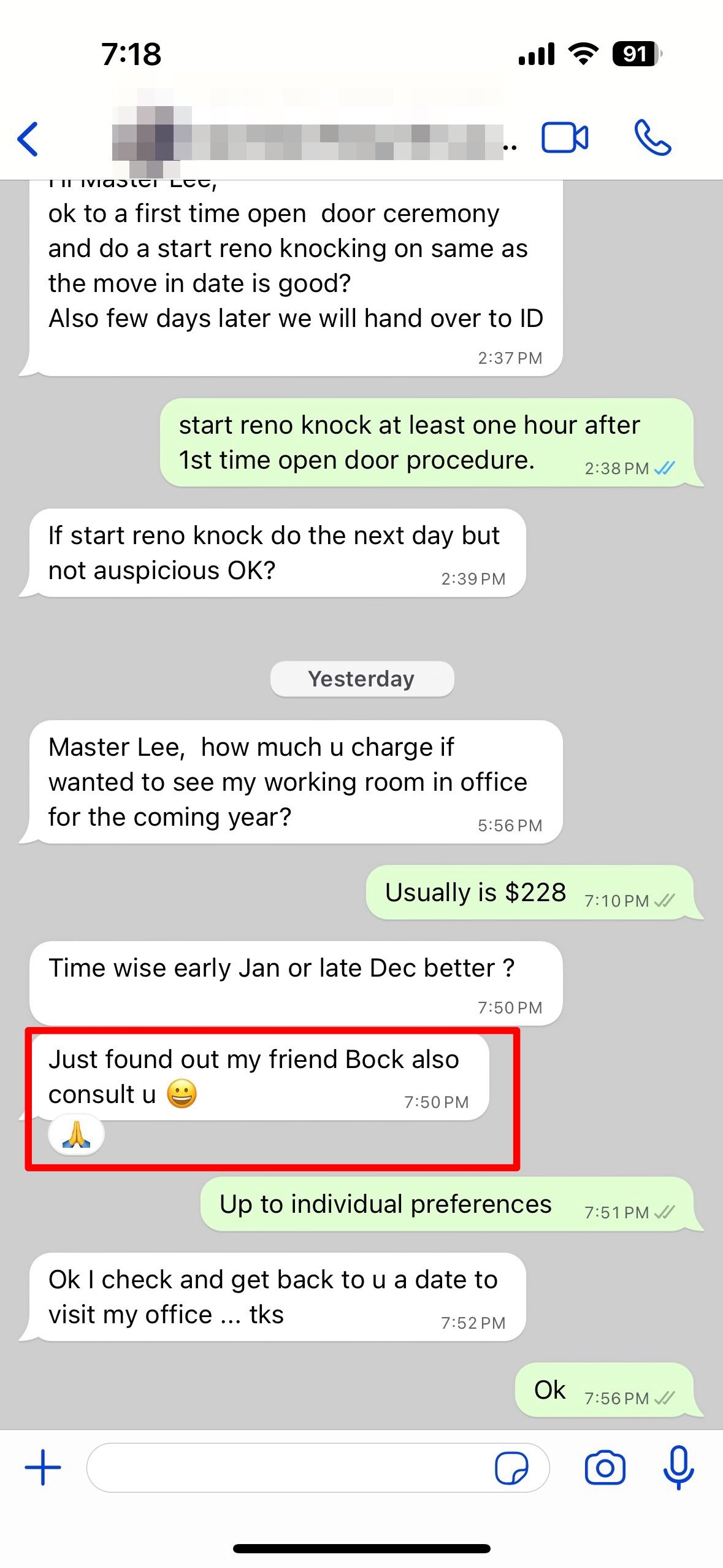This screenshot has width=723, height=1568.
Task: Go back to the chat list
Action: 28,139
